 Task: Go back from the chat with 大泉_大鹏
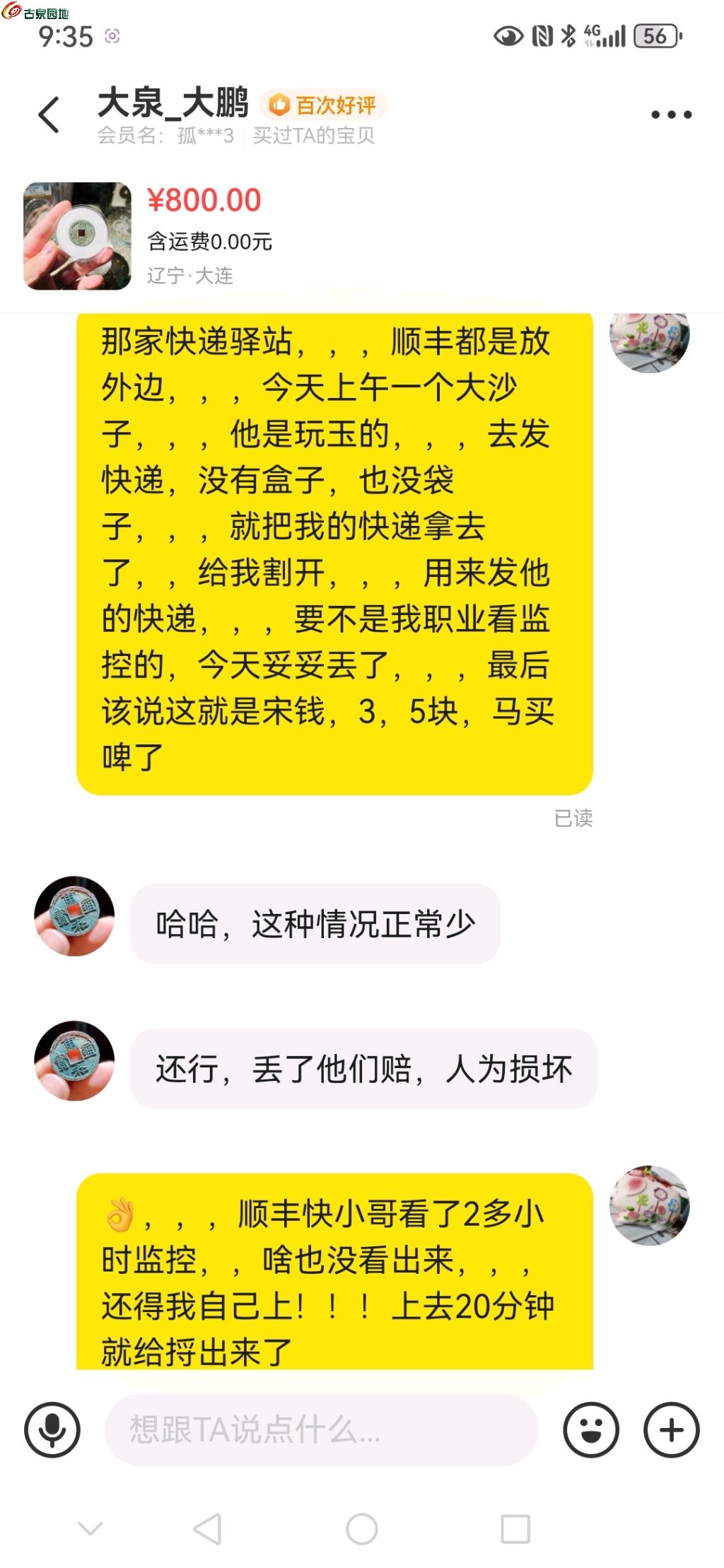49,115
